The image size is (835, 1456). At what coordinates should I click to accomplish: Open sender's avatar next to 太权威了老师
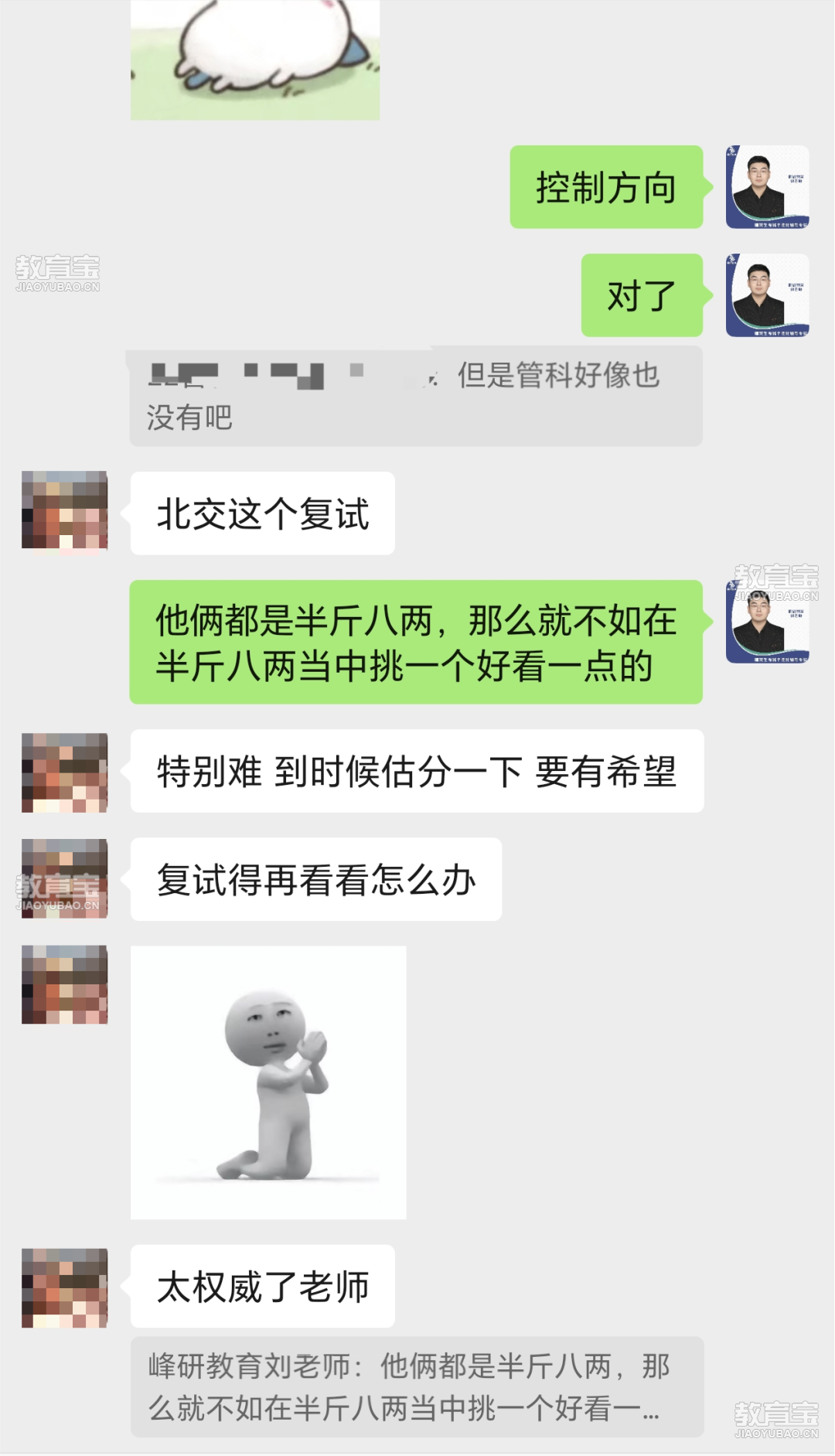[x=65, y=1287]
